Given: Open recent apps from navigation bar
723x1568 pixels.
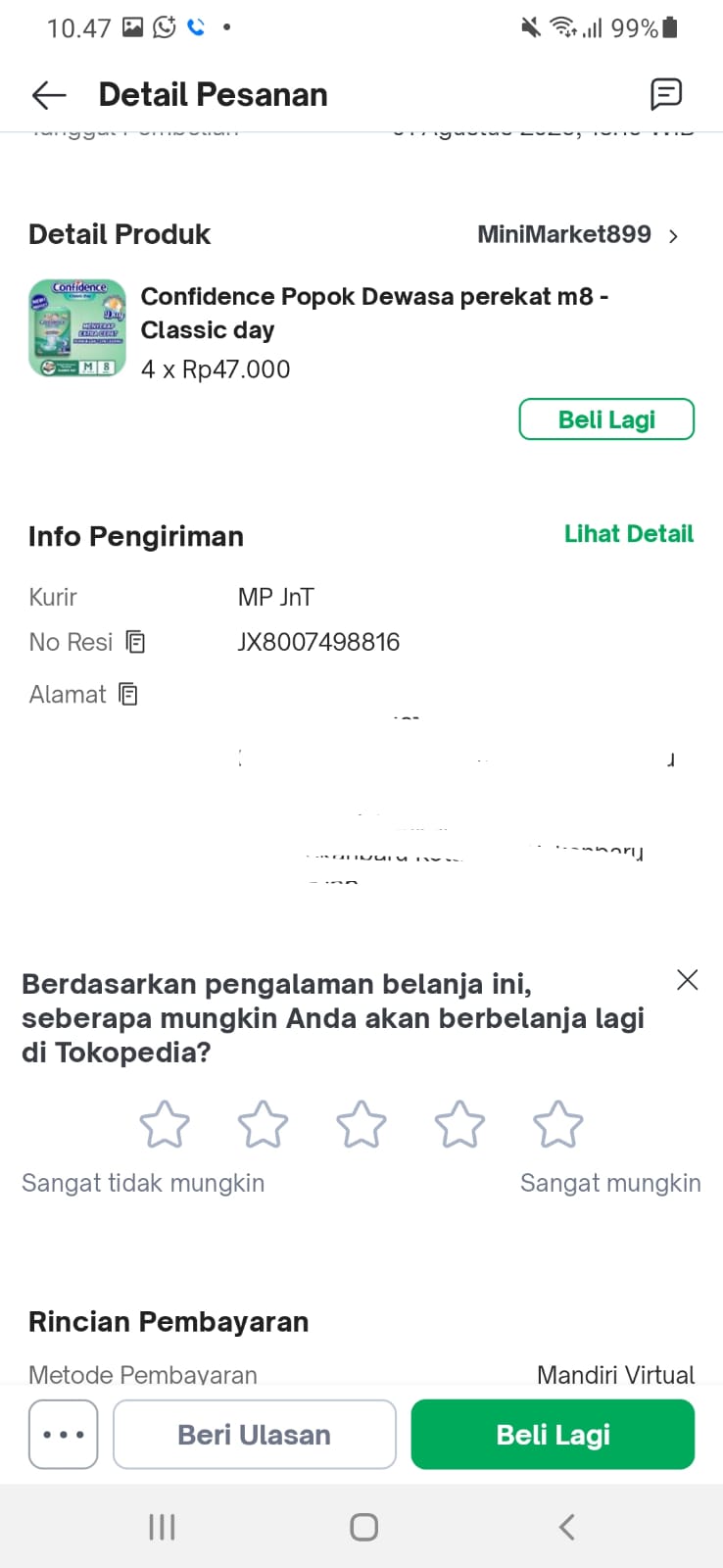Looking at the screenshot, I should [162, 1527].
